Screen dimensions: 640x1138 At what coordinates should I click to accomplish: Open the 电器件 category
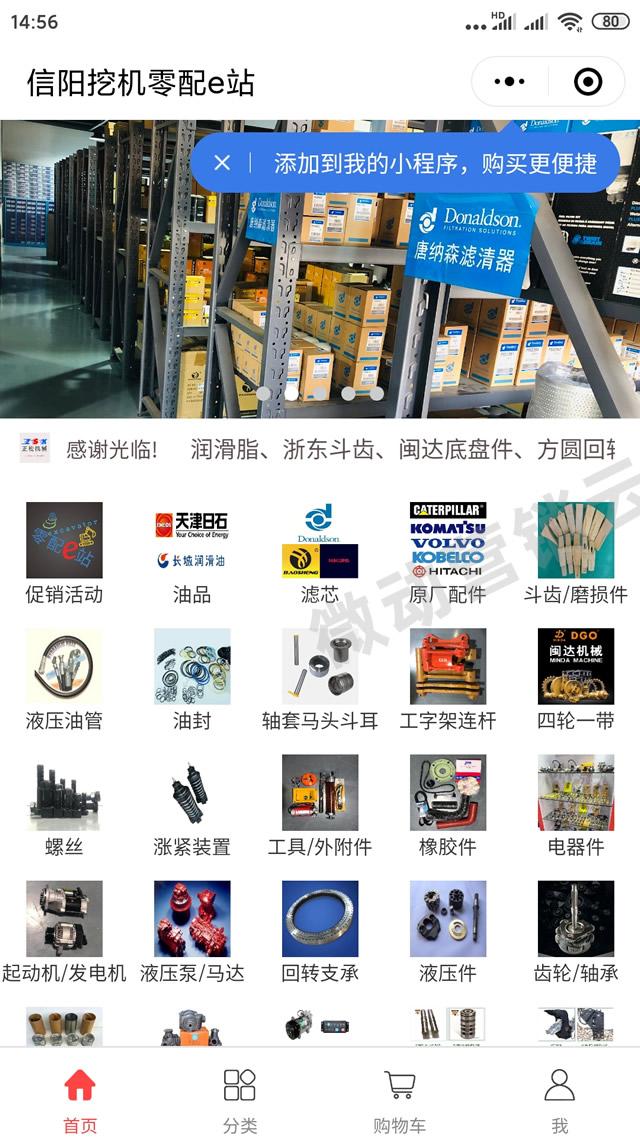(x=575, y=806)
